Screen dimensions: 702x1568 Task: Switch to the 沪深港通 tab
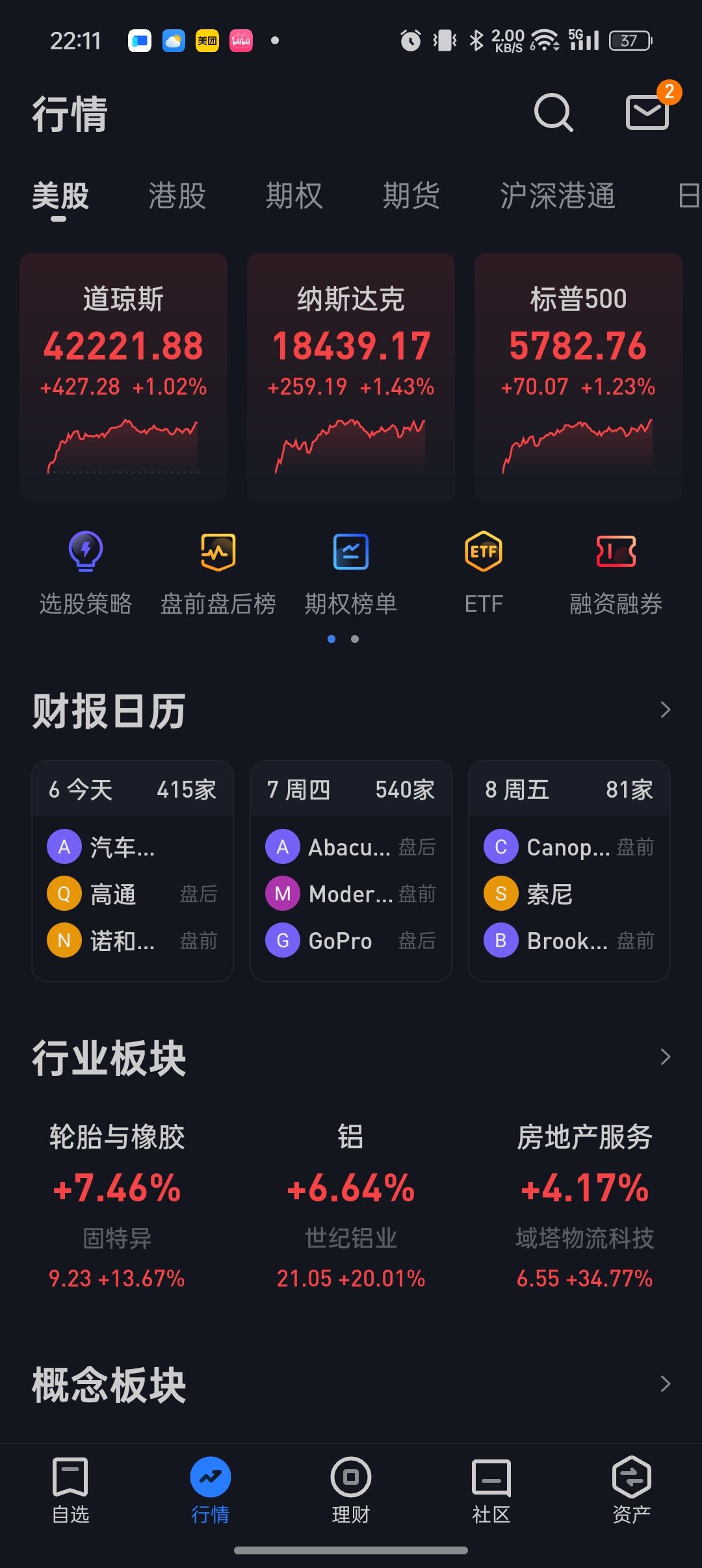557,196
